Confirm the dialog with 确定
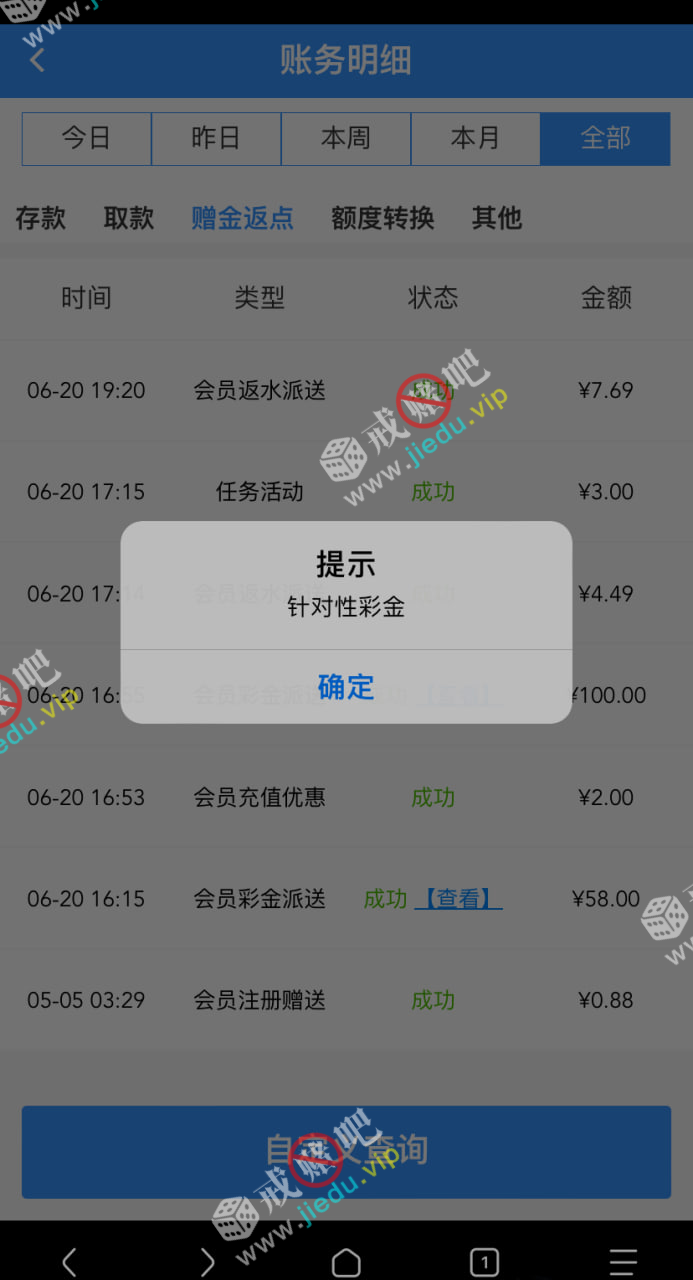The height and width of the screenshot is (1280, 693). (x=346, y=687)
